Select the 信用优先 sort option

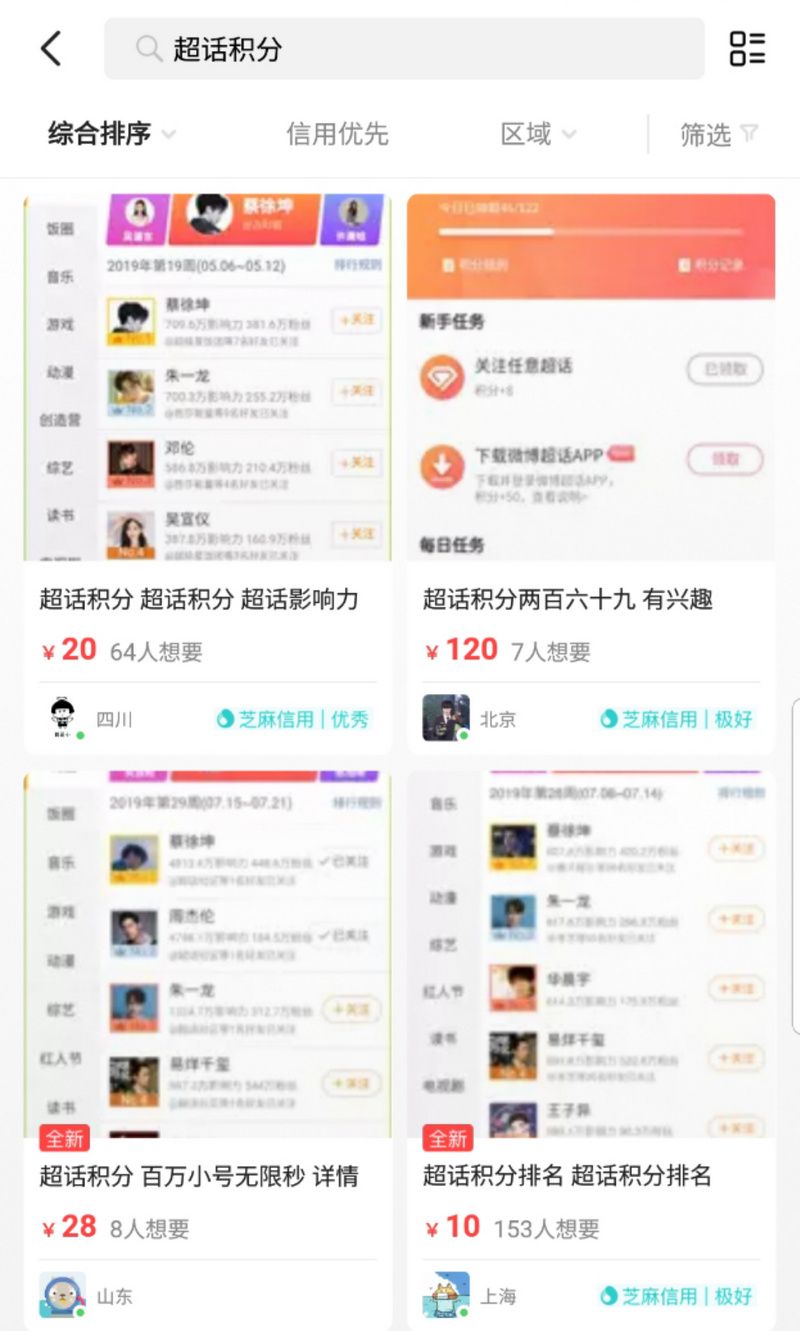pos(337,134)
